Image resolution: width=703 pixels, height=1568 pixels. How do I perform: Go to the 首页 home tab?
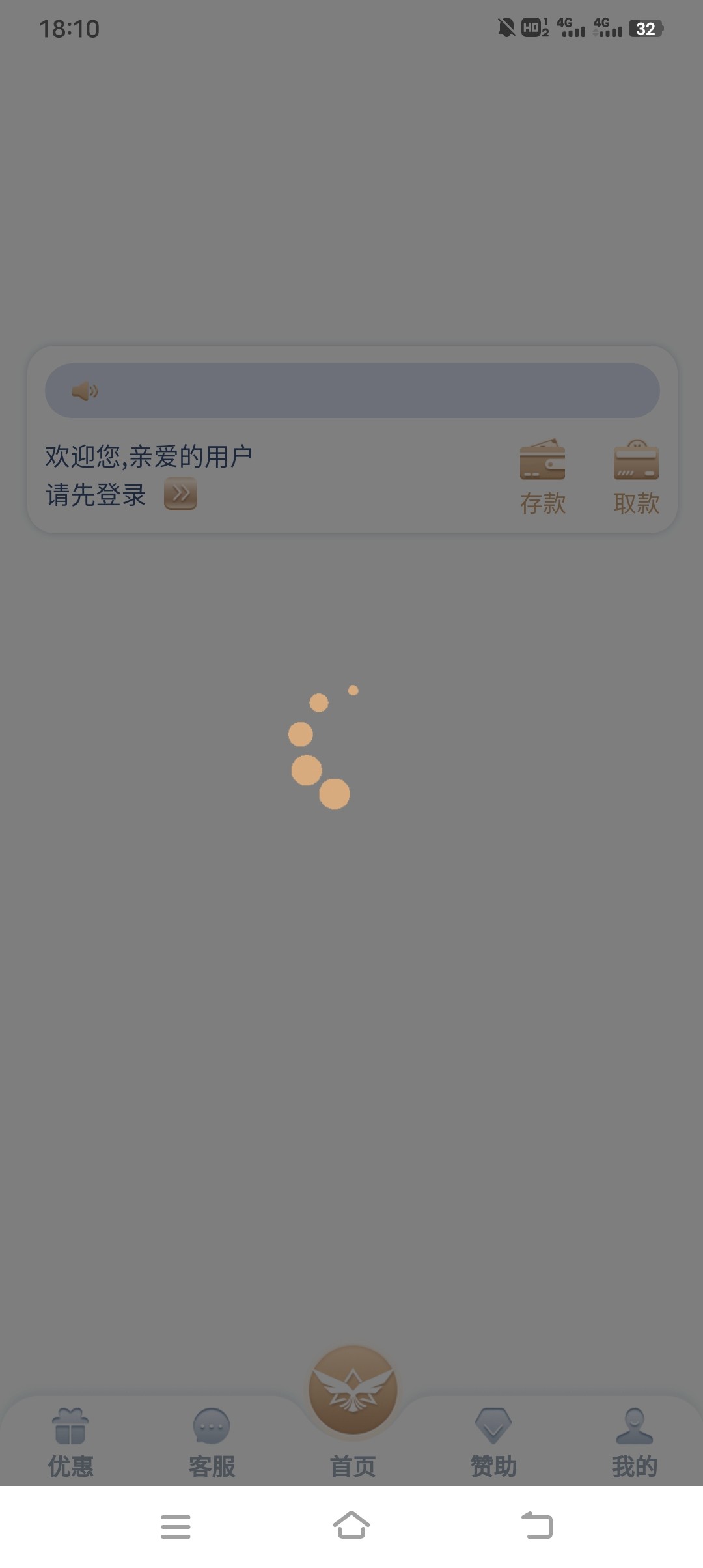pyautogui.click(x=353, y=1407)
